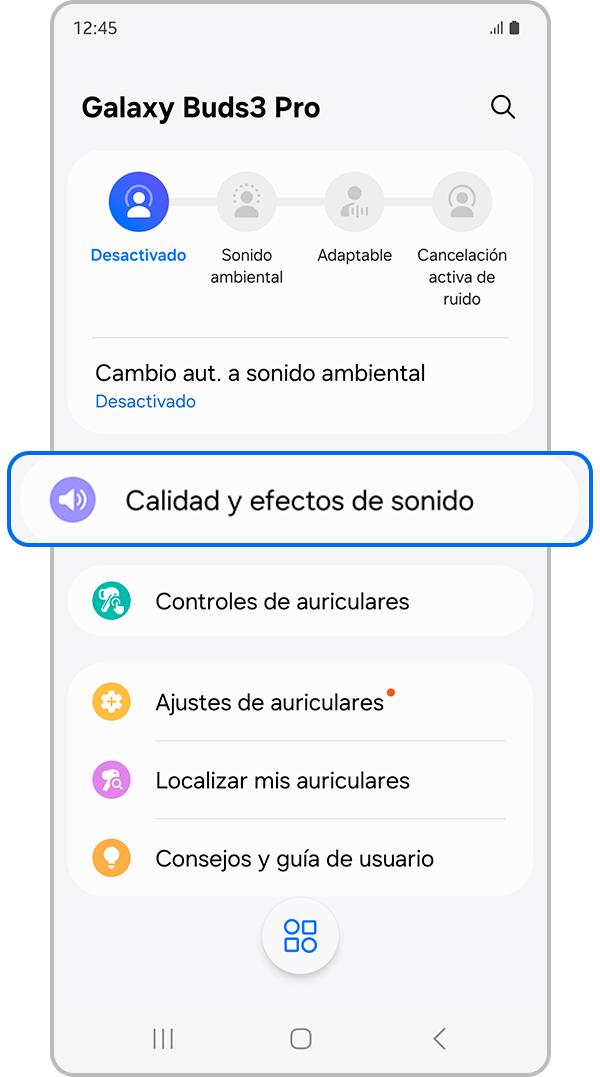The width and height of the screenshot is (600, 1077).
Task: Open Calidad y efectos de sonido
Action: 299,500
